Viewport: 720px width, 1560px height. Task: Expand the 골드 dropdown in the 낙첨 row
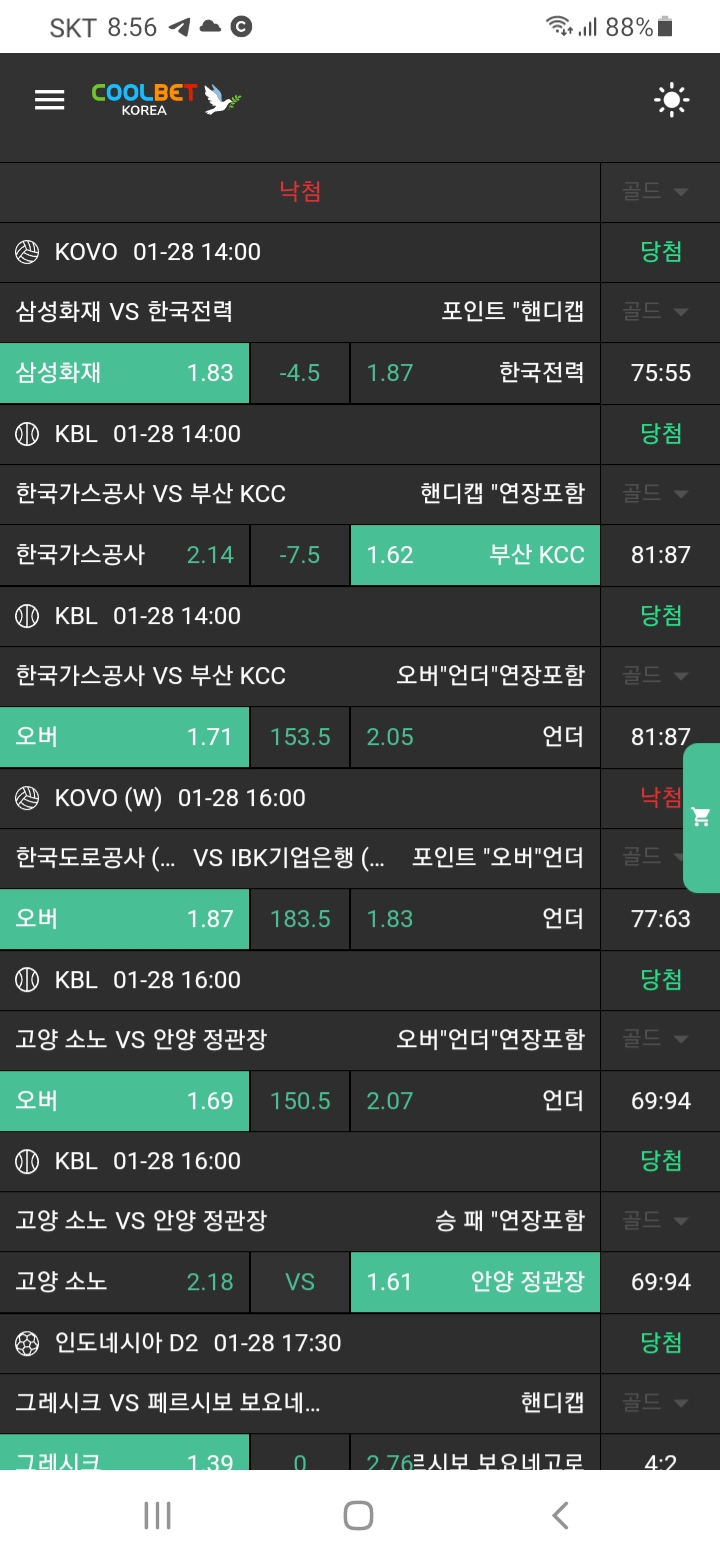[x=657, y=192]
